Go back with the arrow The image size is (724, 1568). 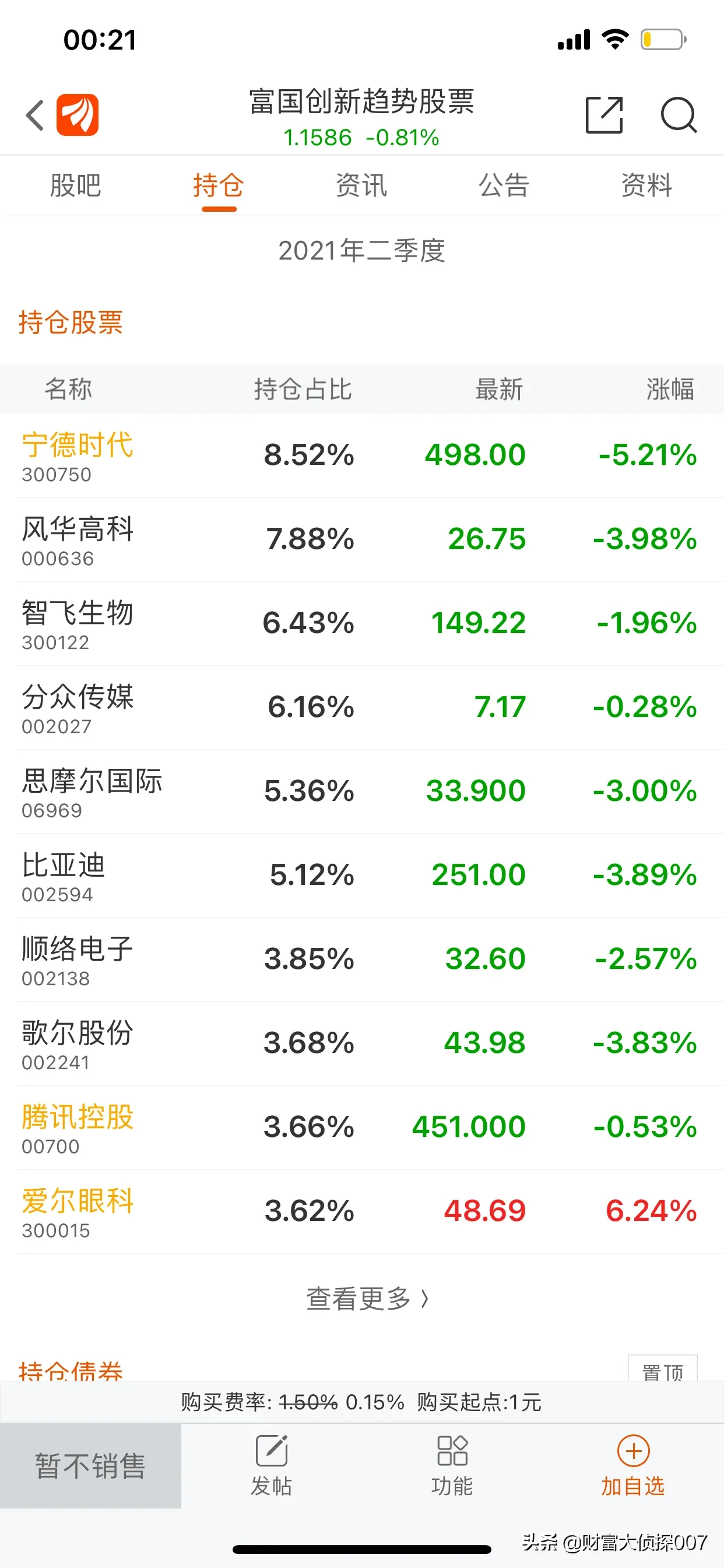pos(36,115)
